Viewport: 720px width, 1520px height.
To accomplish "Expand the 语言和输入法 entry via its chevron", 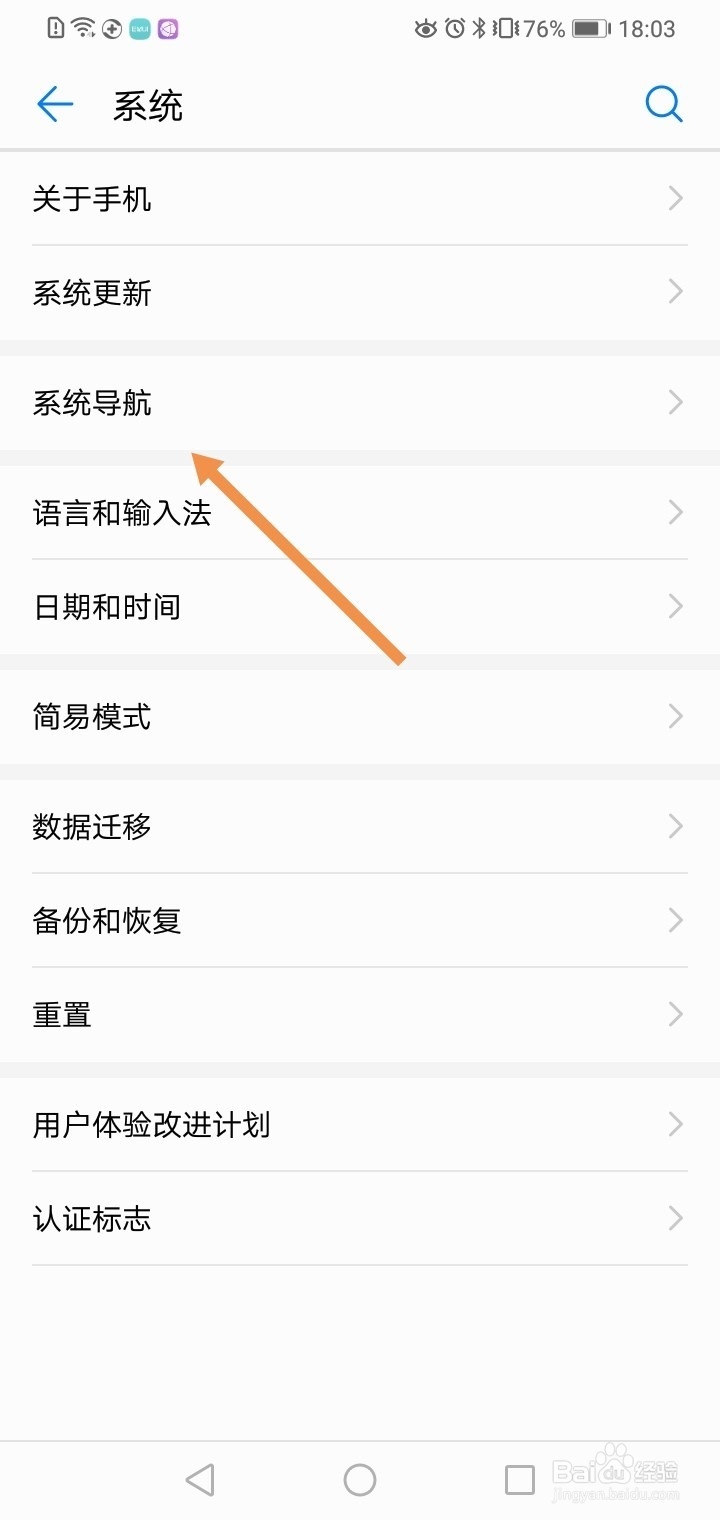I will coord(675,512).
